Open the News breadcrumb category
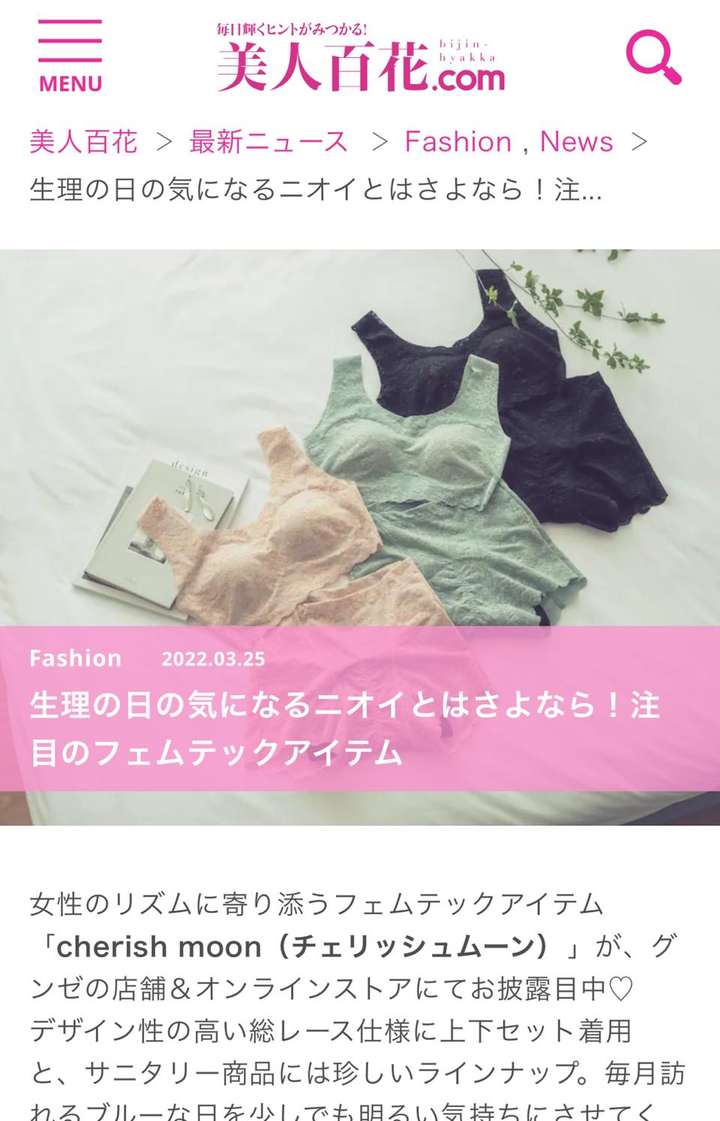Screen dimensions: 720x1121 576,142
